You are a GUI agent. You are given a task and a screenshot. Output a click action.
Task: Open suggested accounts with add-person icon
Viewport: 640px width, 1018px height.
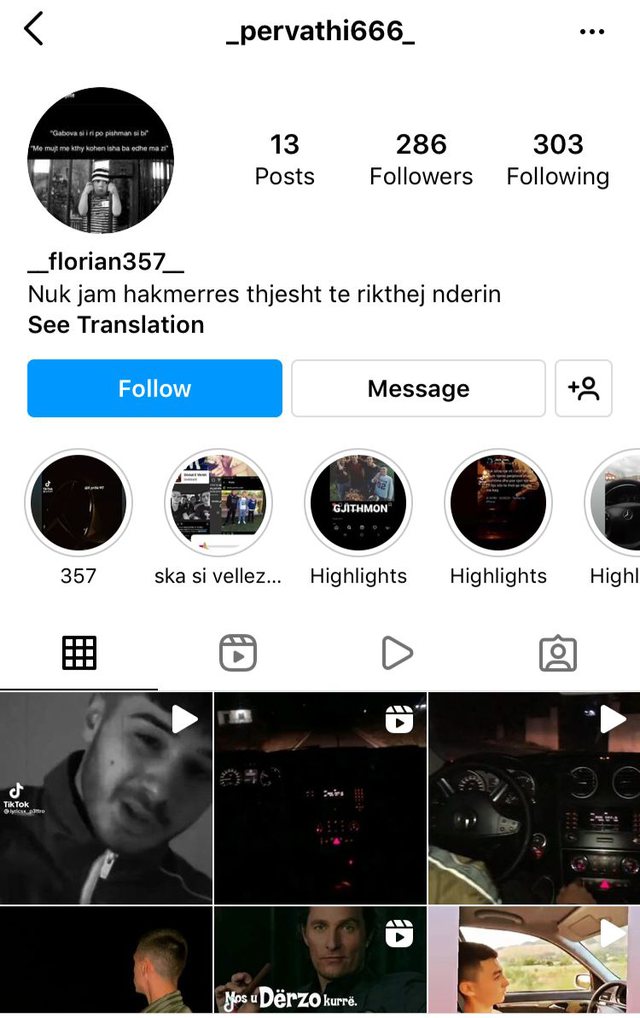(x=583, y=388)
